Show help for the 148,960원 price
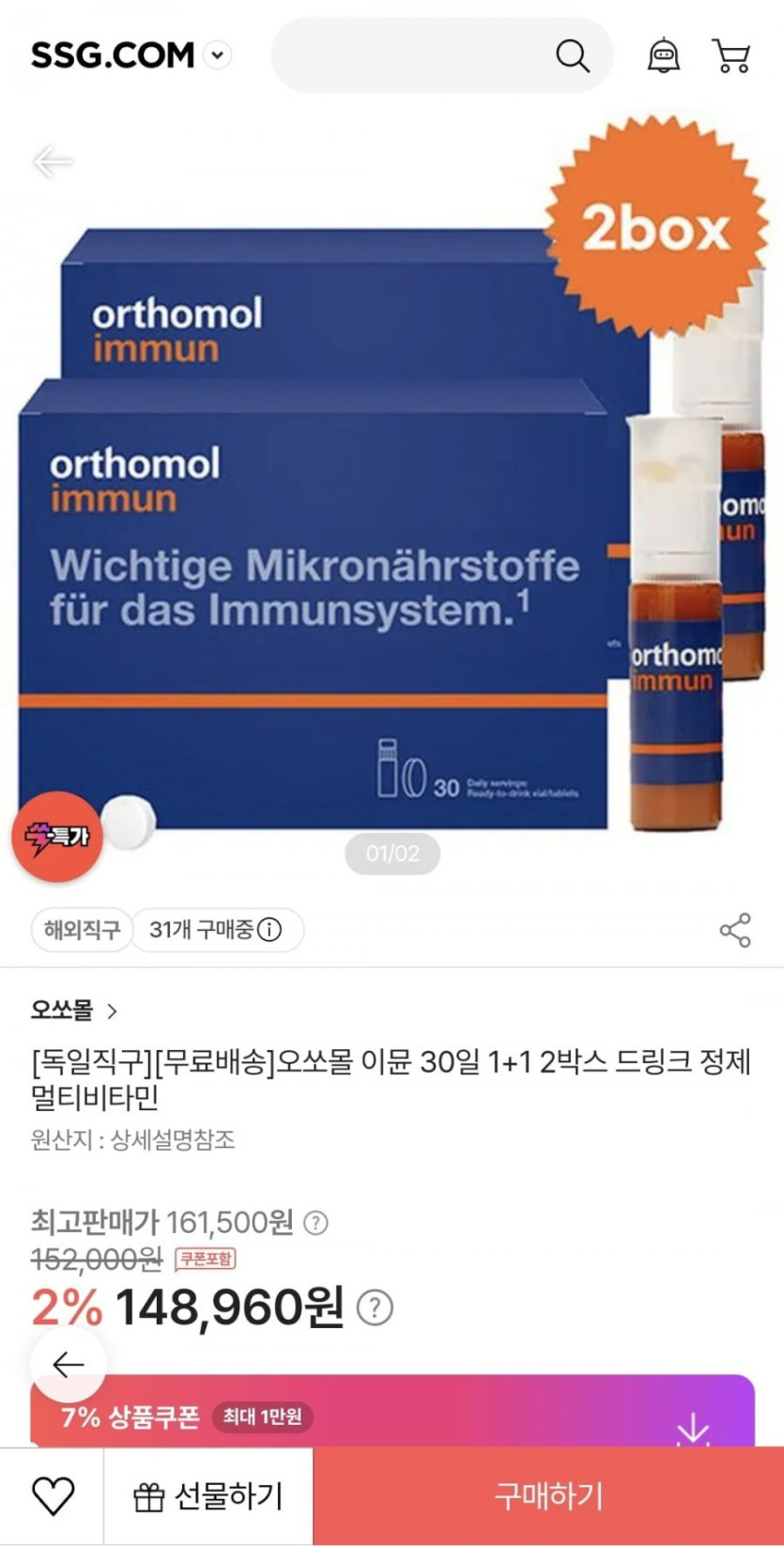784x1546 pixels. [x=375, y=1307]
